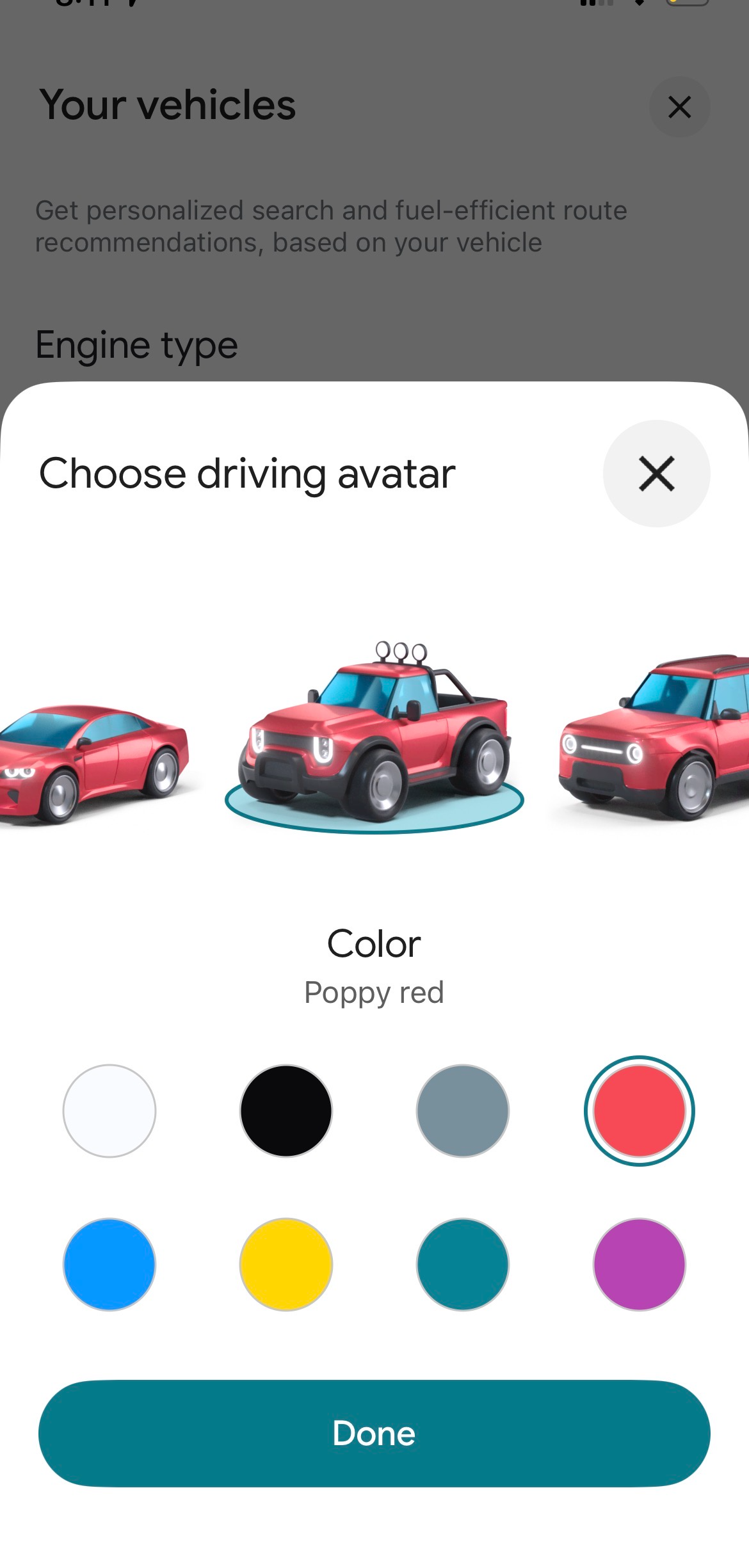
Task: Choose the black car color
Action: (x=286, y=1110)
